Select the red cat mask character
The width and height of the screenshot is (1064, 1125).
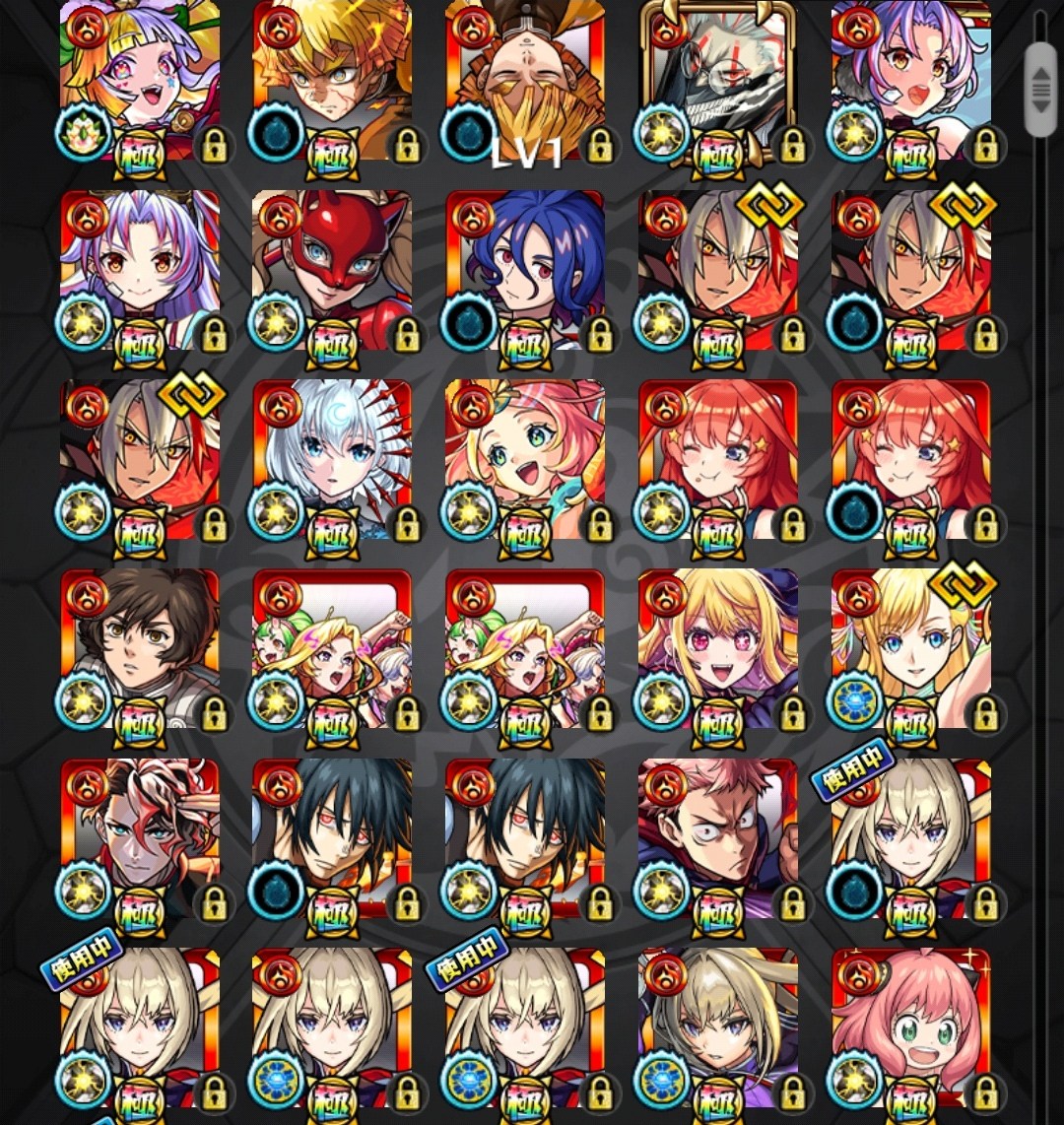point(332,268)
